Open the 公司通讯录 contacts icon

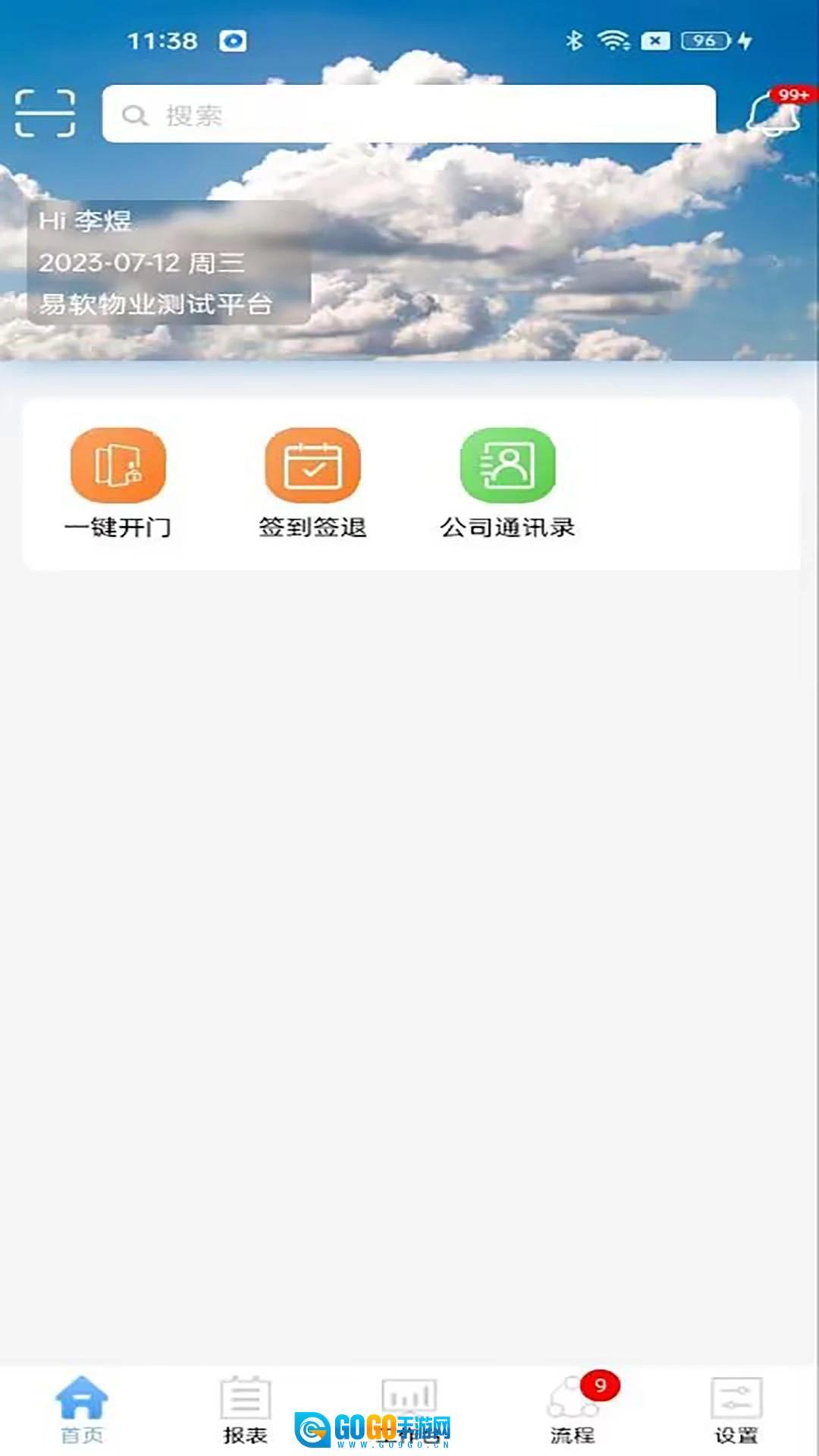tap(507, 464)
